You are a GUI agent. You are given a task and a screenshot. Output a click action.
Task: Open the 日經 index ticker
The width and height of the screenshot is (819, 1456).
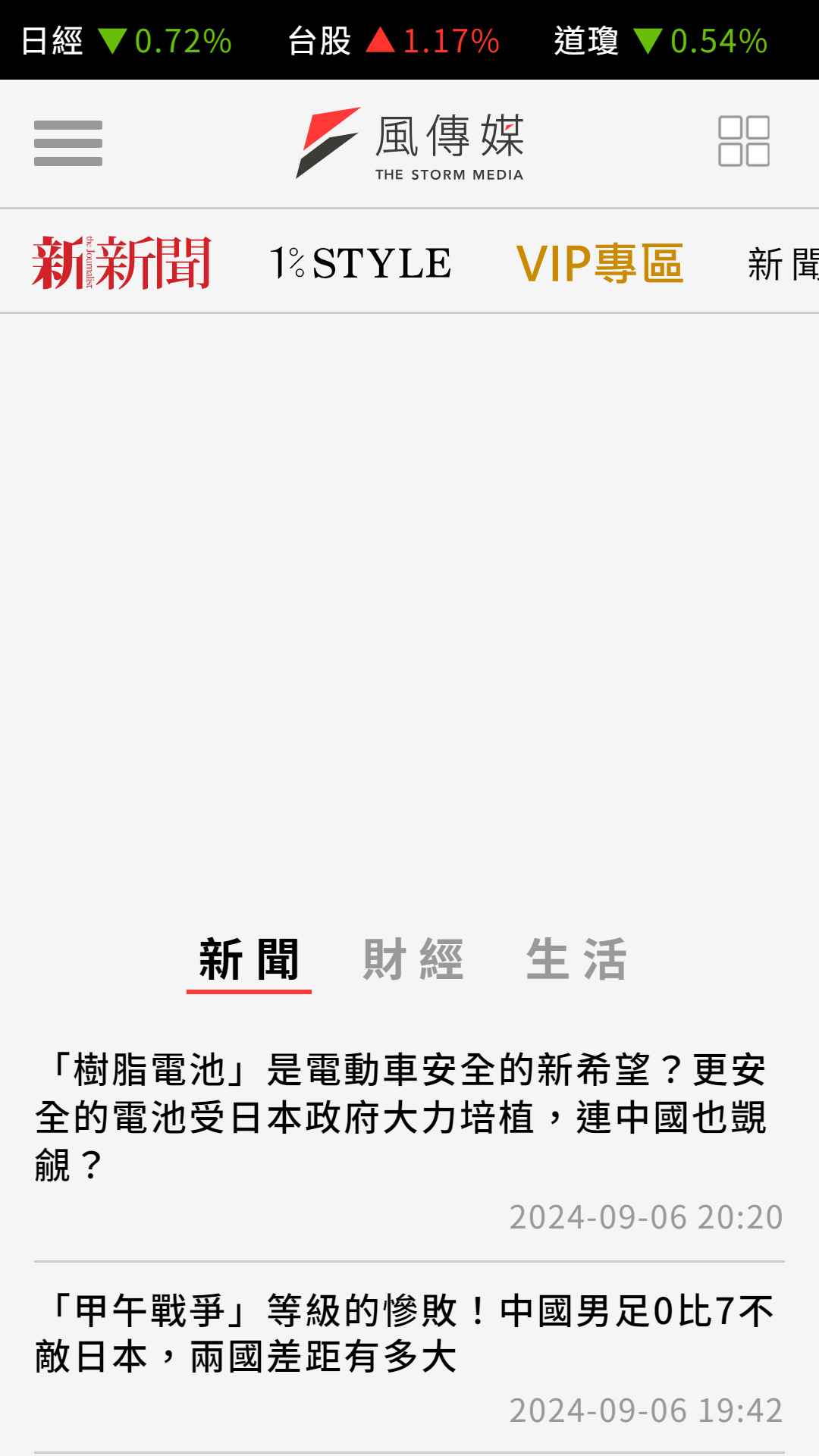[126, 41]
